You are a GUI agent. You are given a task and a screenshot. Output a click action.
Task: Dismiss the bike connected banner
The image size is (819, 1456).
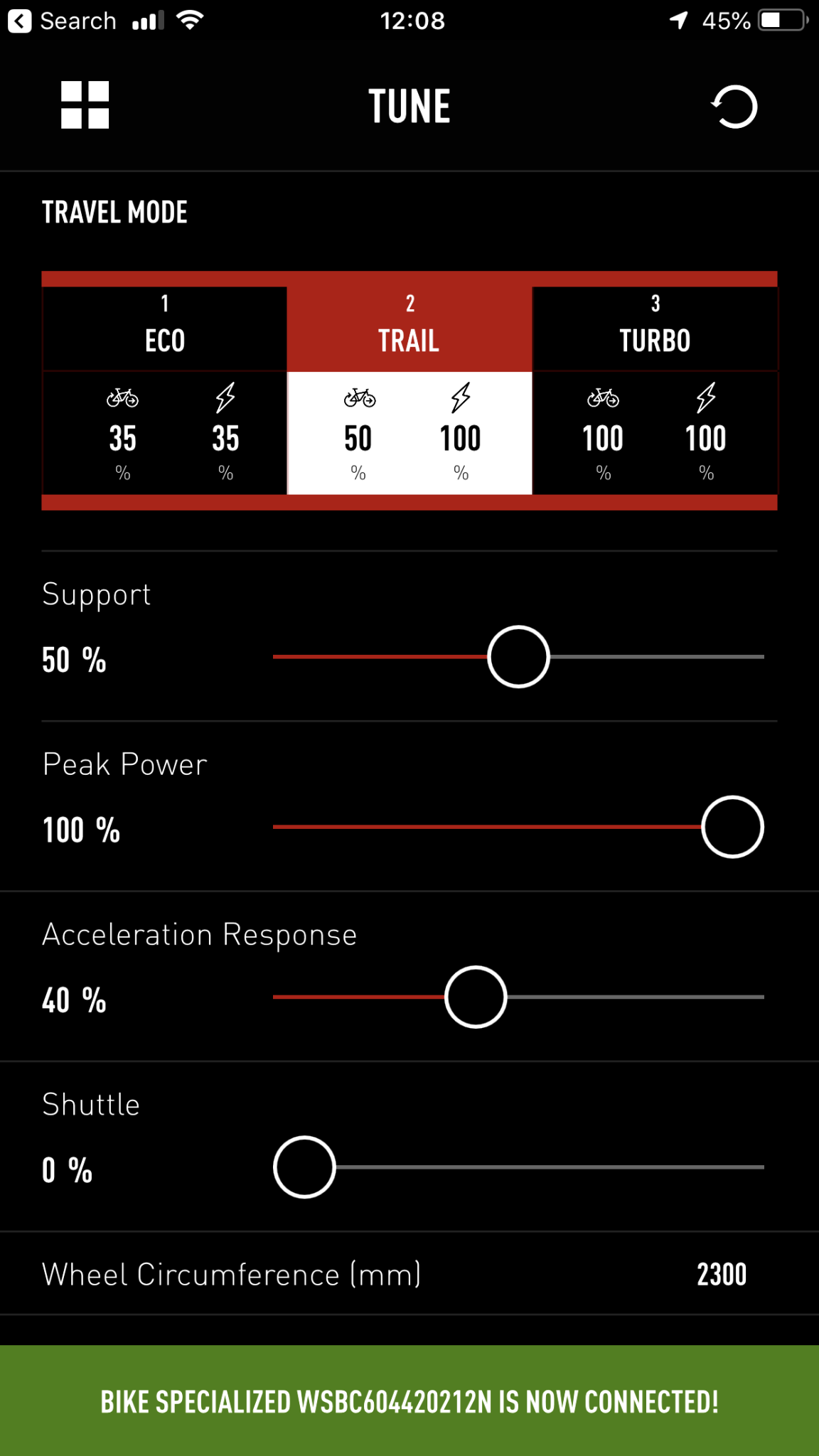click(x=409, y=1401)
